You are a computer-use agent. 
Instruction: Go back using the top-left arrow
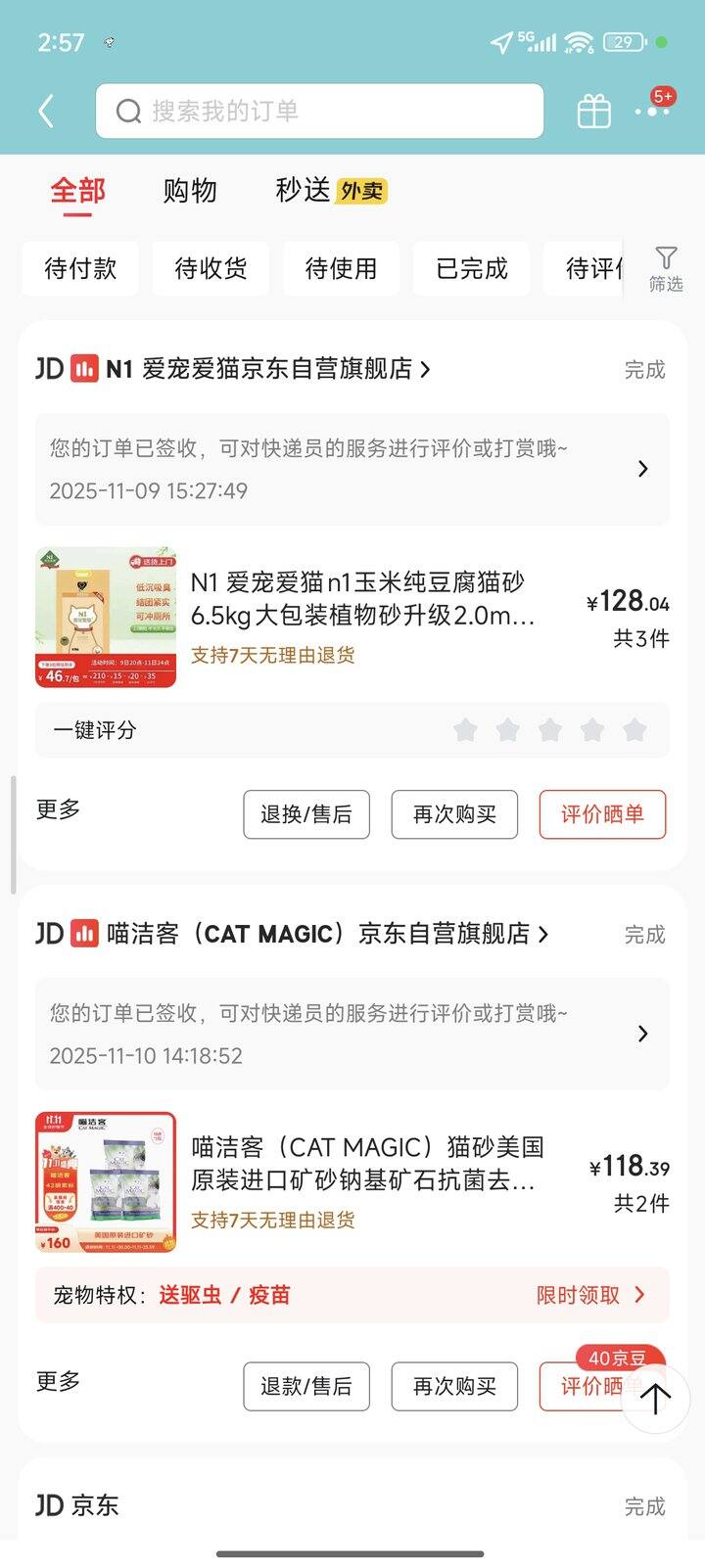pyautogui.click(x=46, y=112)
